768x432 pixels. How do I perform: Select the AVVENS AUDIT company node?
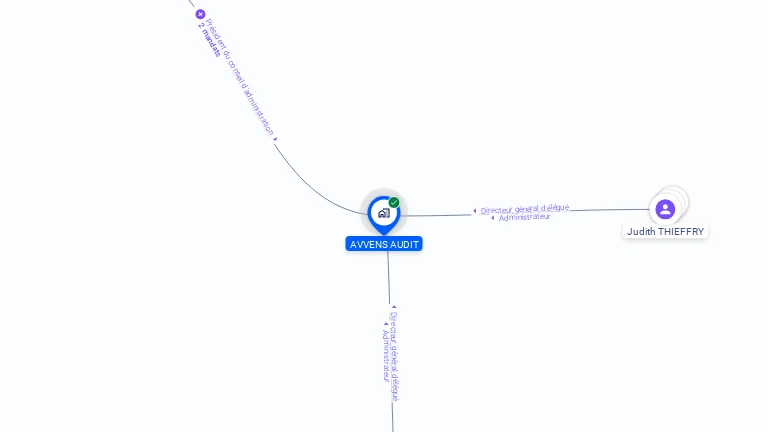click(383, 213)
